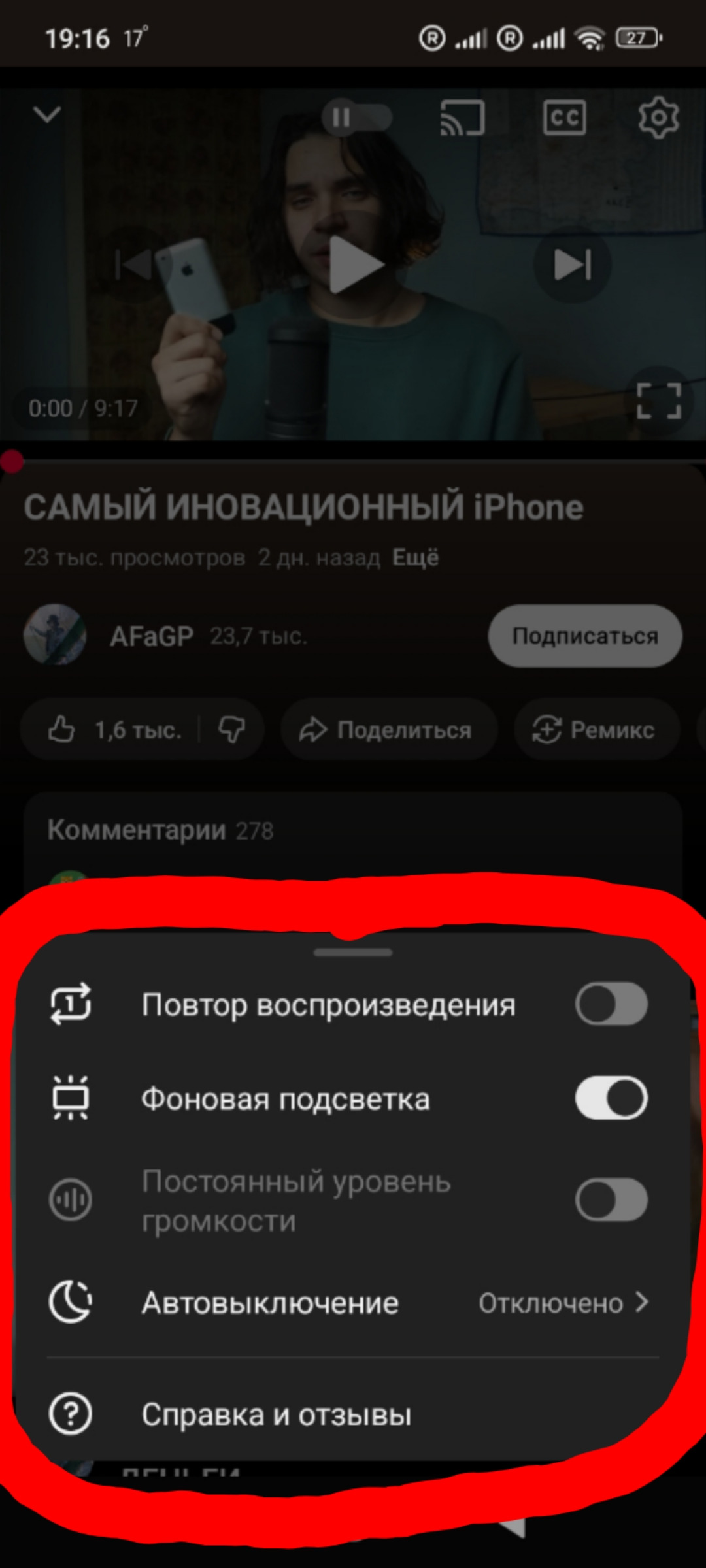Create a remix with the Ремикс chip
Screen dimensions: 706x1568
coord(595,729)
